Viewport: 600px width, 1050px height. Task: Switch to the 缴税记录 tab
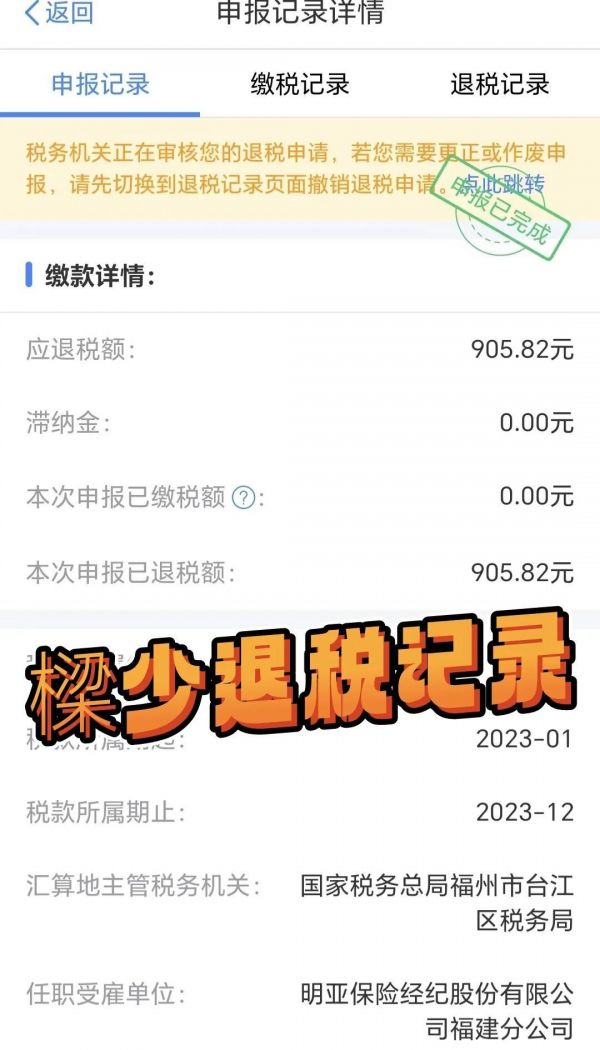pyautogui.click(x=300, y=84)
